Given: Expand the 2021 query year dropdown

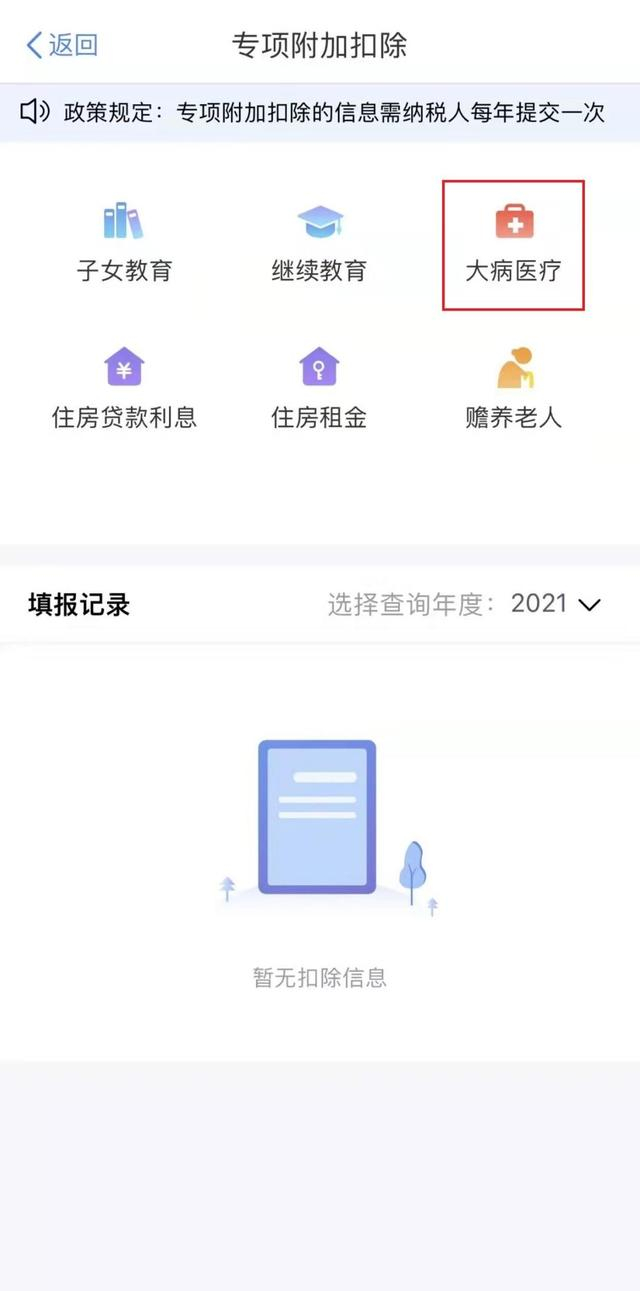Looking at the screenshot, I should tap(555, 604).
